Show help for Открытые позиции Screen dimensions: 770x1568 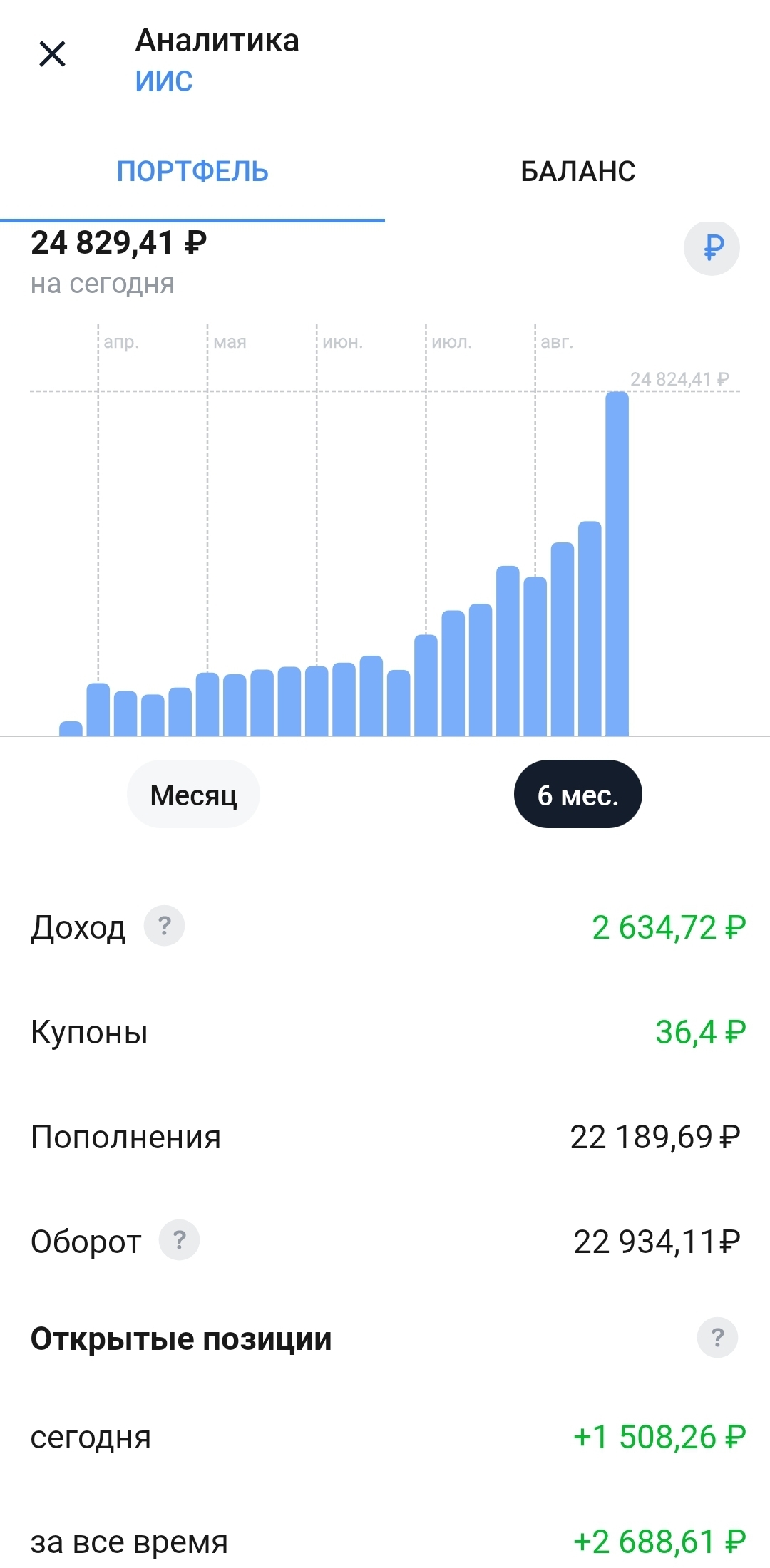(717, 1338)
